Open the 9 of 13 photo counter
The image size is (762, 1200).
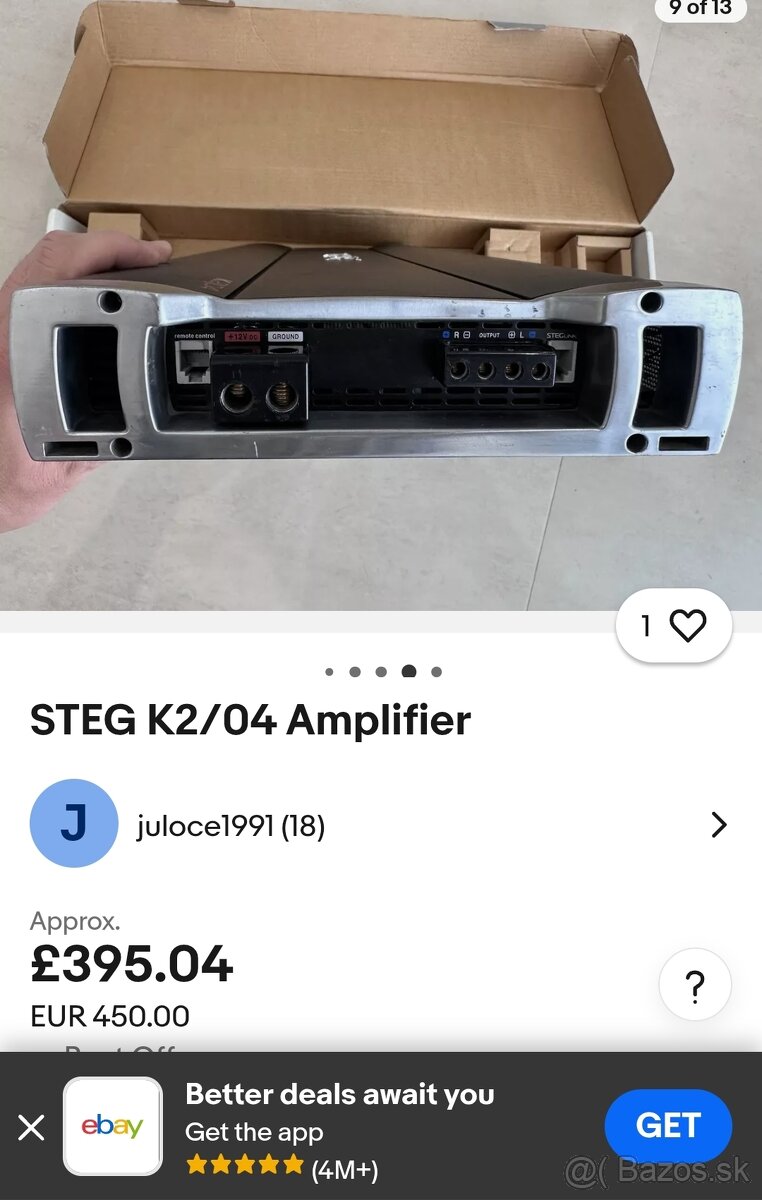(698, 8)
